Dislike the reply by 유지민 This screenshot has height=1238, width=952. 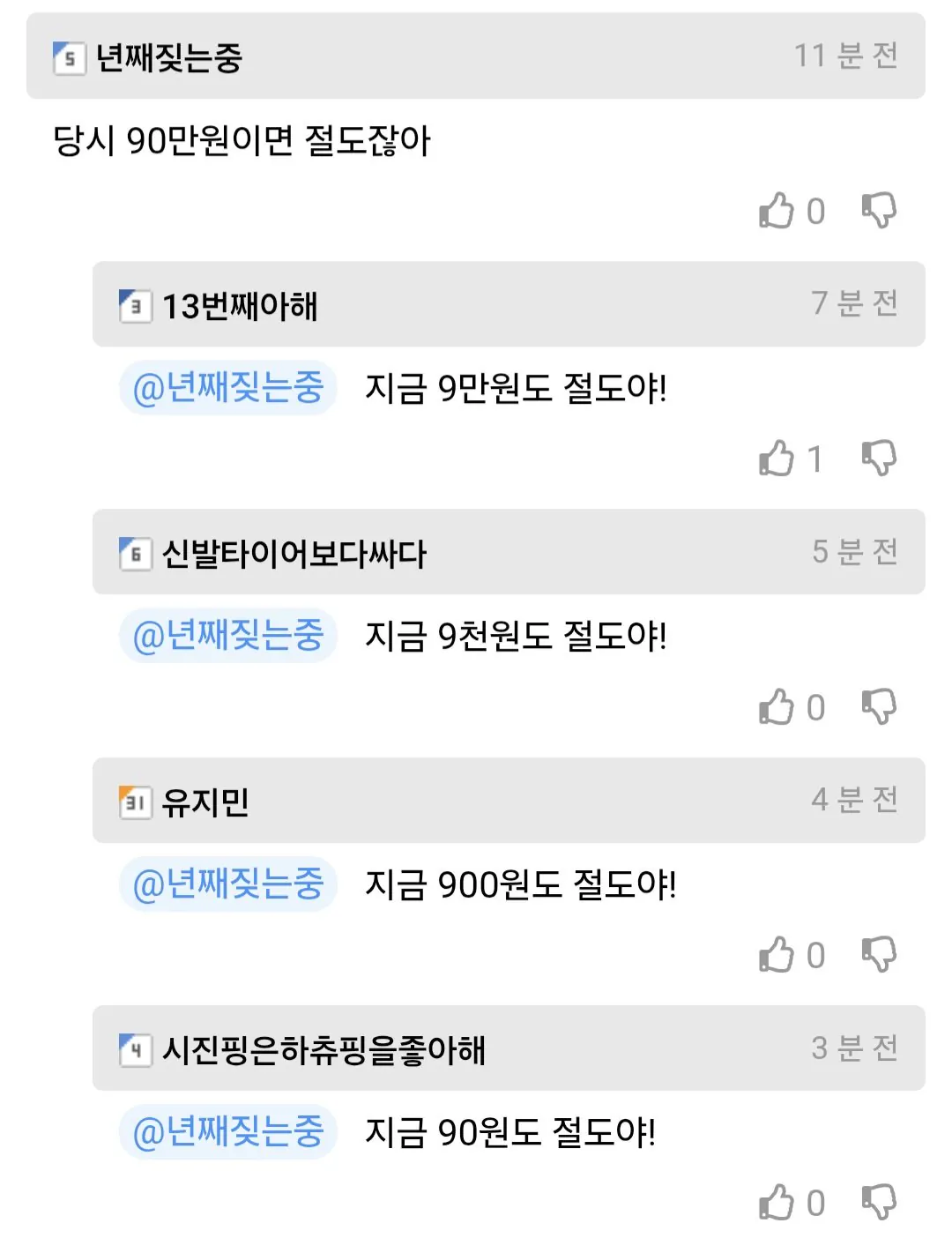[879, 955]
